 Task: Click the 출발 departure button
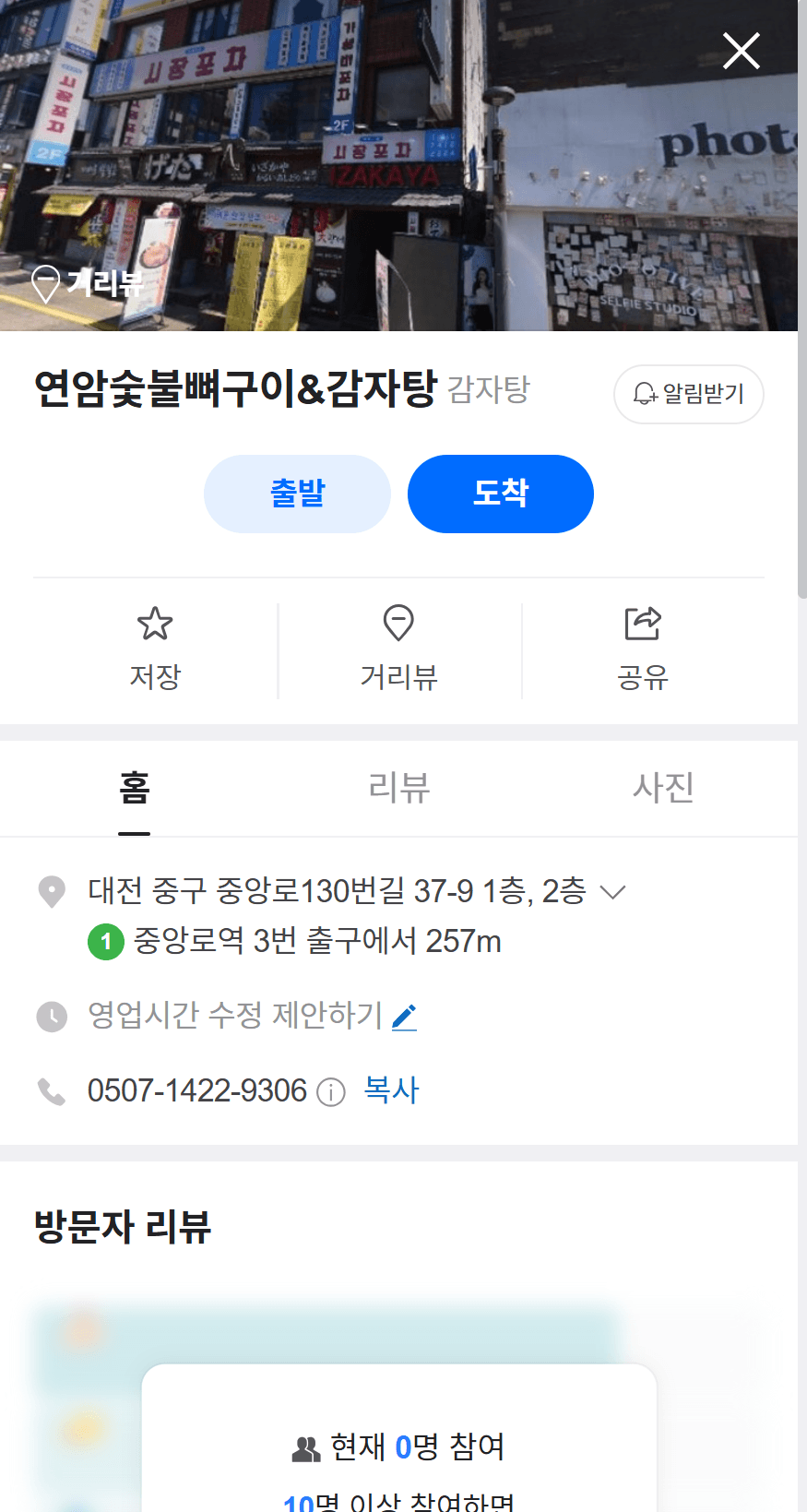[x=297, y=494]
